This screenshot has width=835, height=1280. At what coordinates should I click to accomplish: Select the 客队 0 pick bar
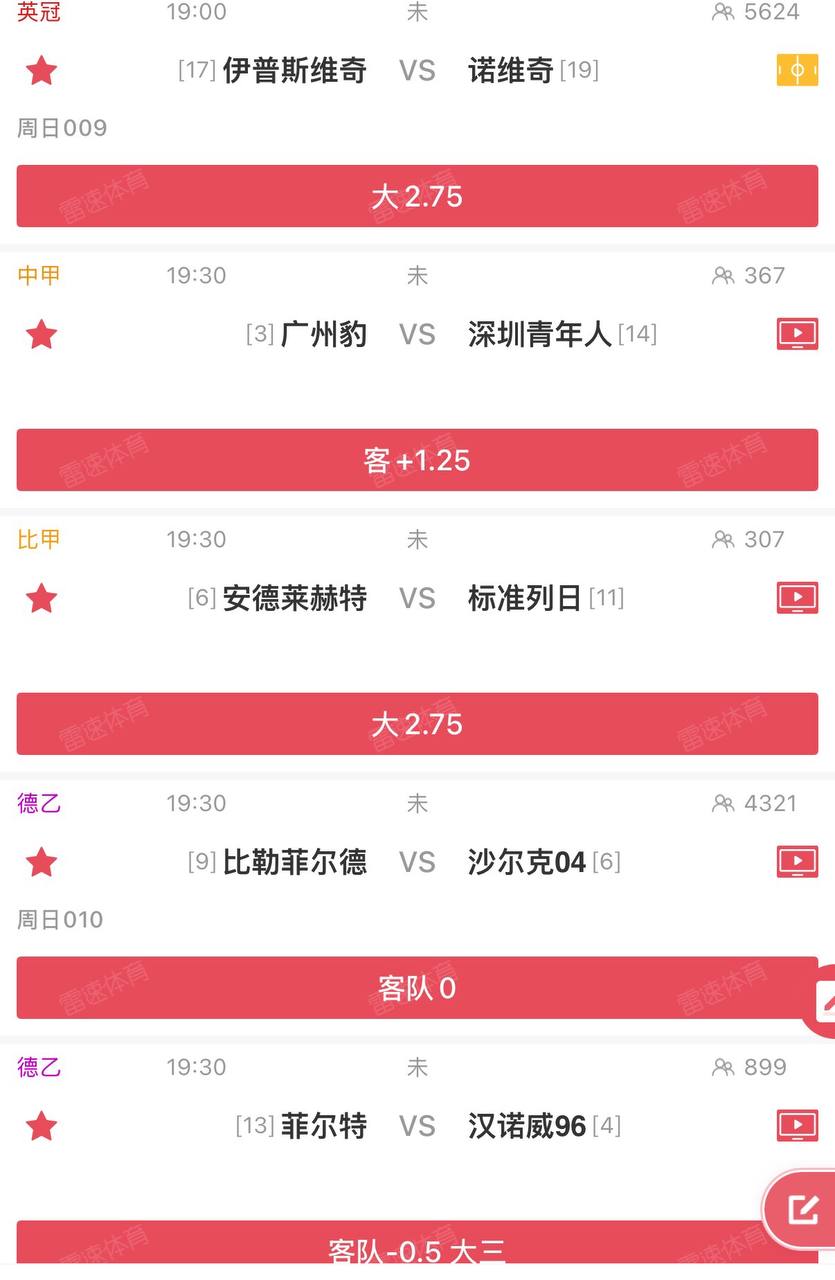coord(417,988)
